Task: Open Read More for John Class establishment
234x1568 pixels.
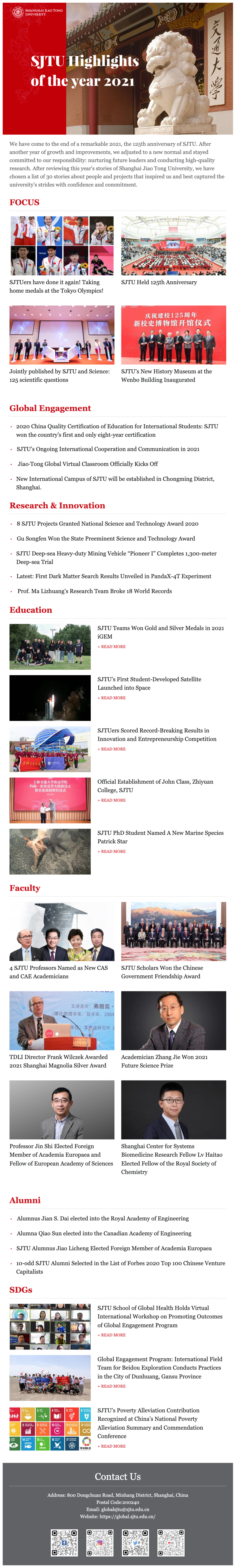Action: click(112, 800)
